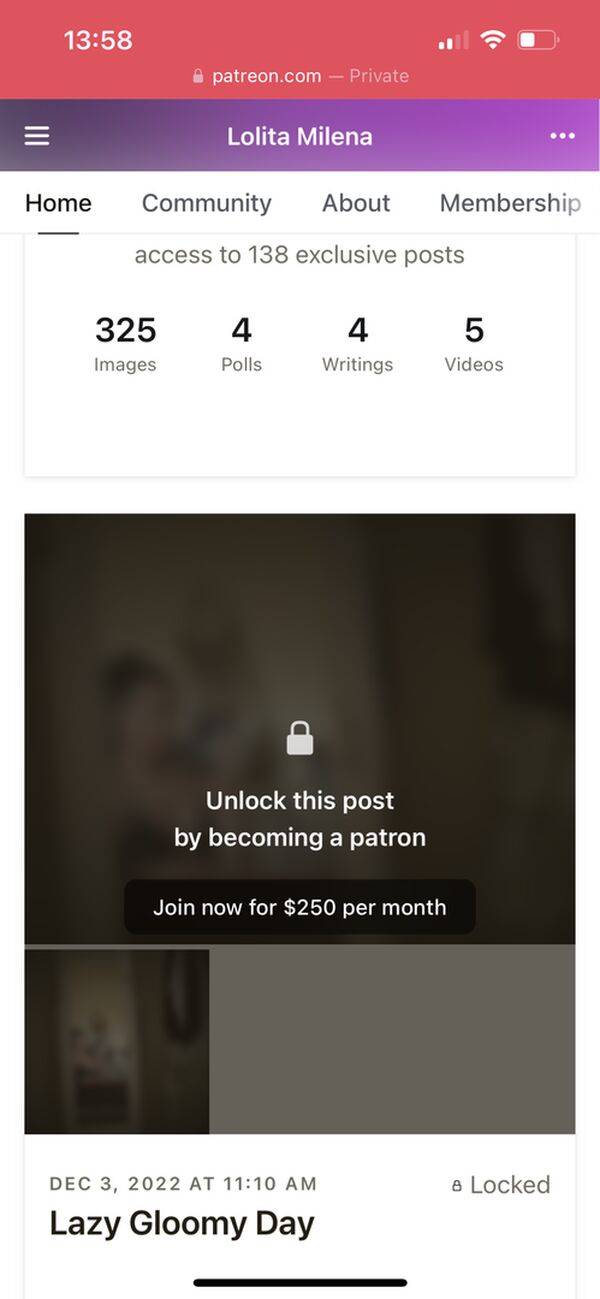
Task: Tap the patreon.com address bar
Action: 300,76
